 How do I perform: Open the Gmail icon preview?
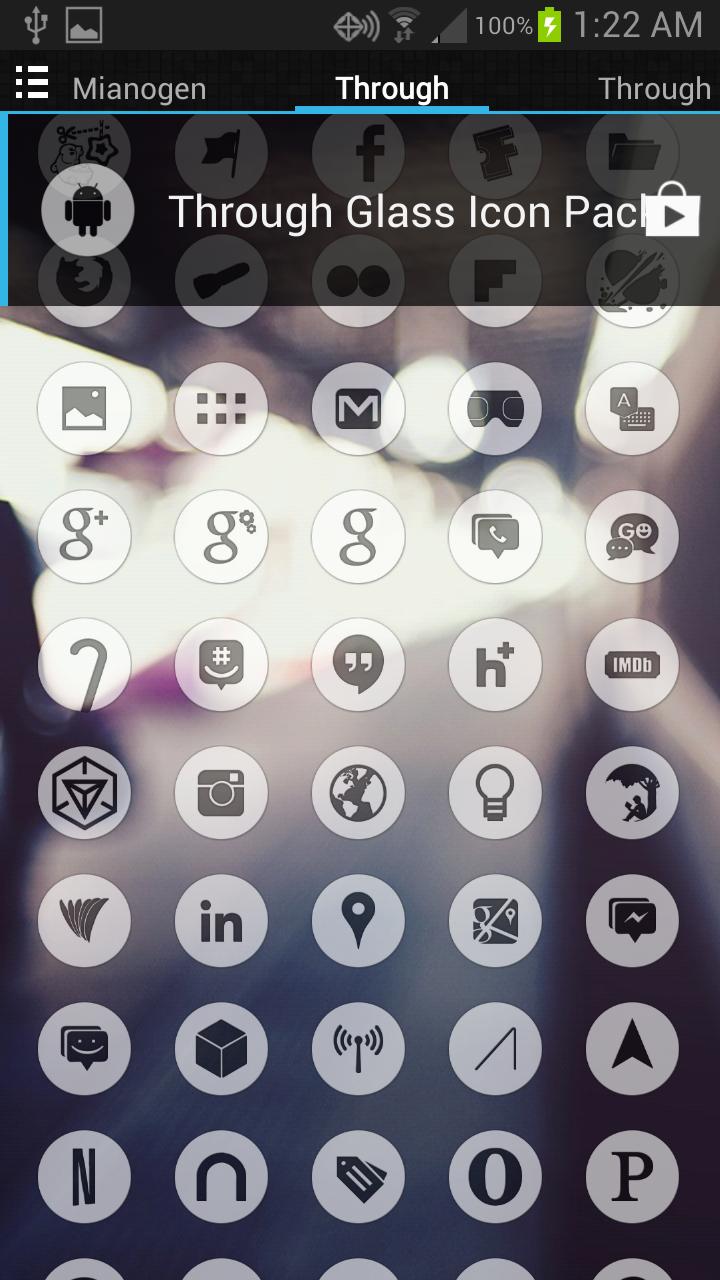[358, 409]
